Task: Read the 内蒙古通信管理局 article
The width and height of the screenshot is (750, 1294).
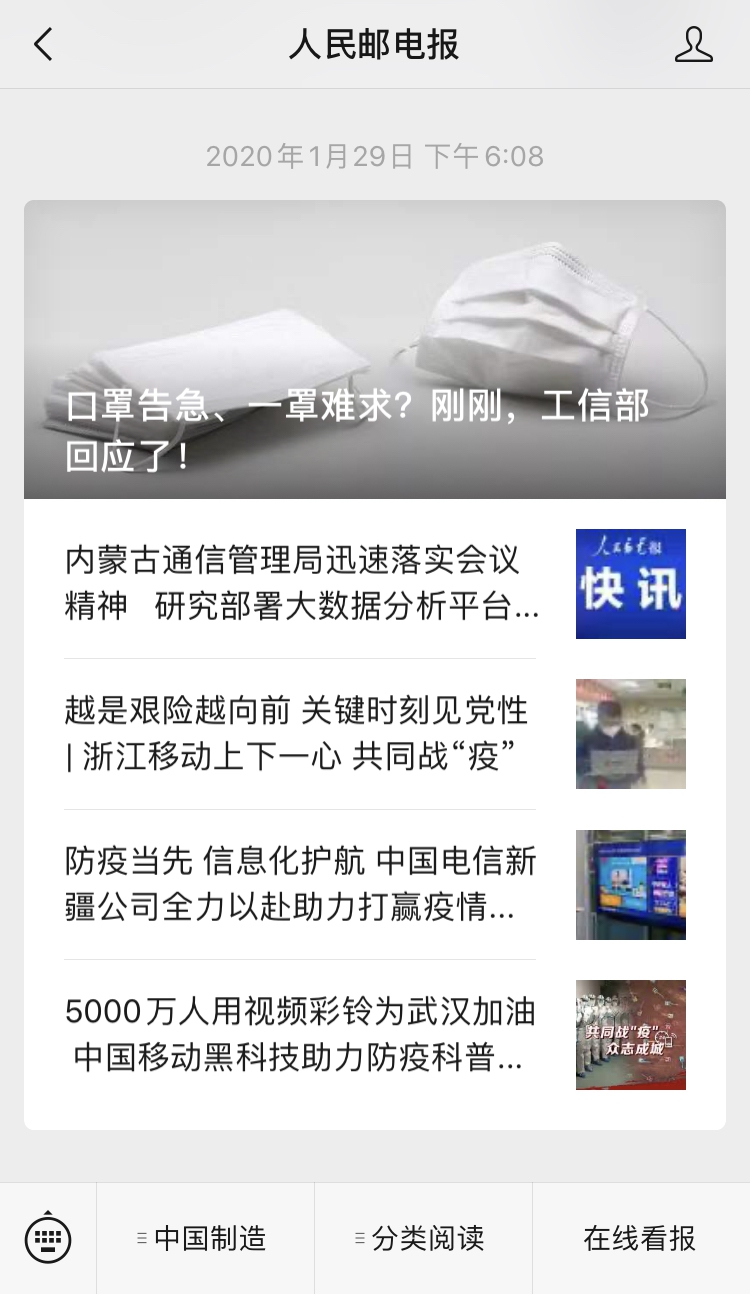Action: tap(375, 584)
